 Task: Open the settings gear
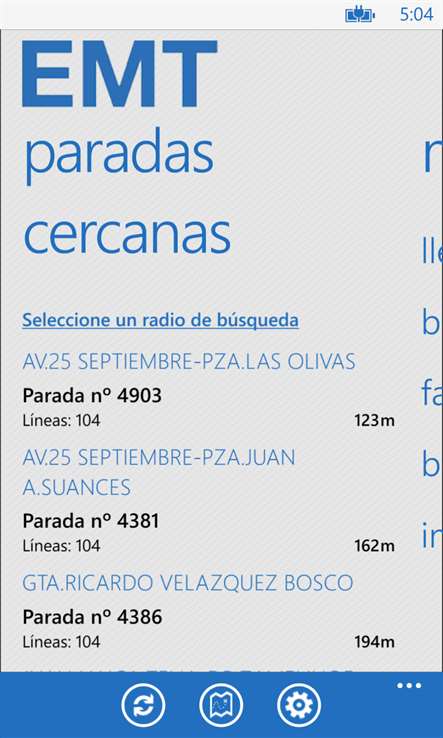(299, 705)
